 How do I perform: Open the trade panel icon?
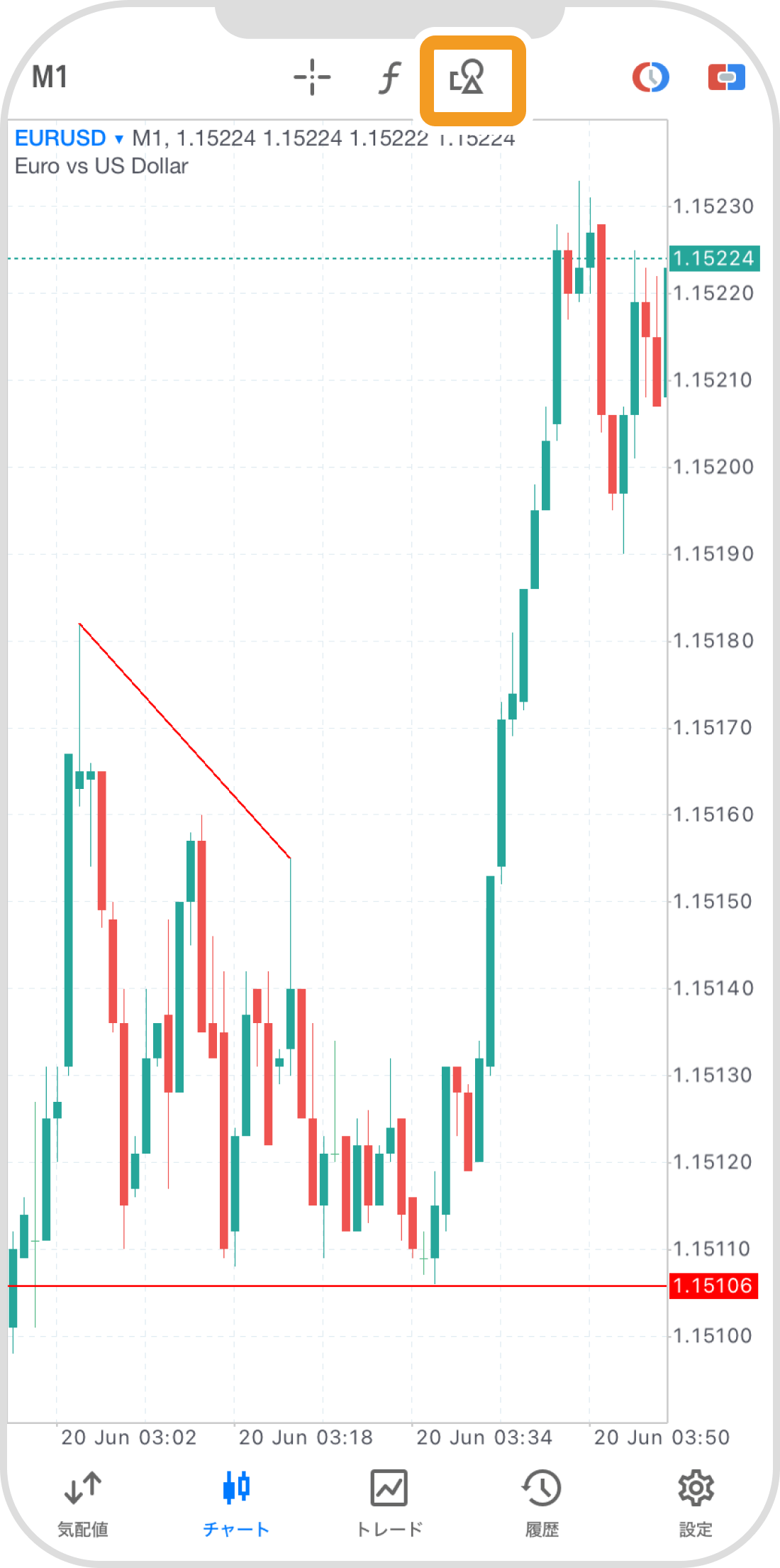tap(726, 77)
